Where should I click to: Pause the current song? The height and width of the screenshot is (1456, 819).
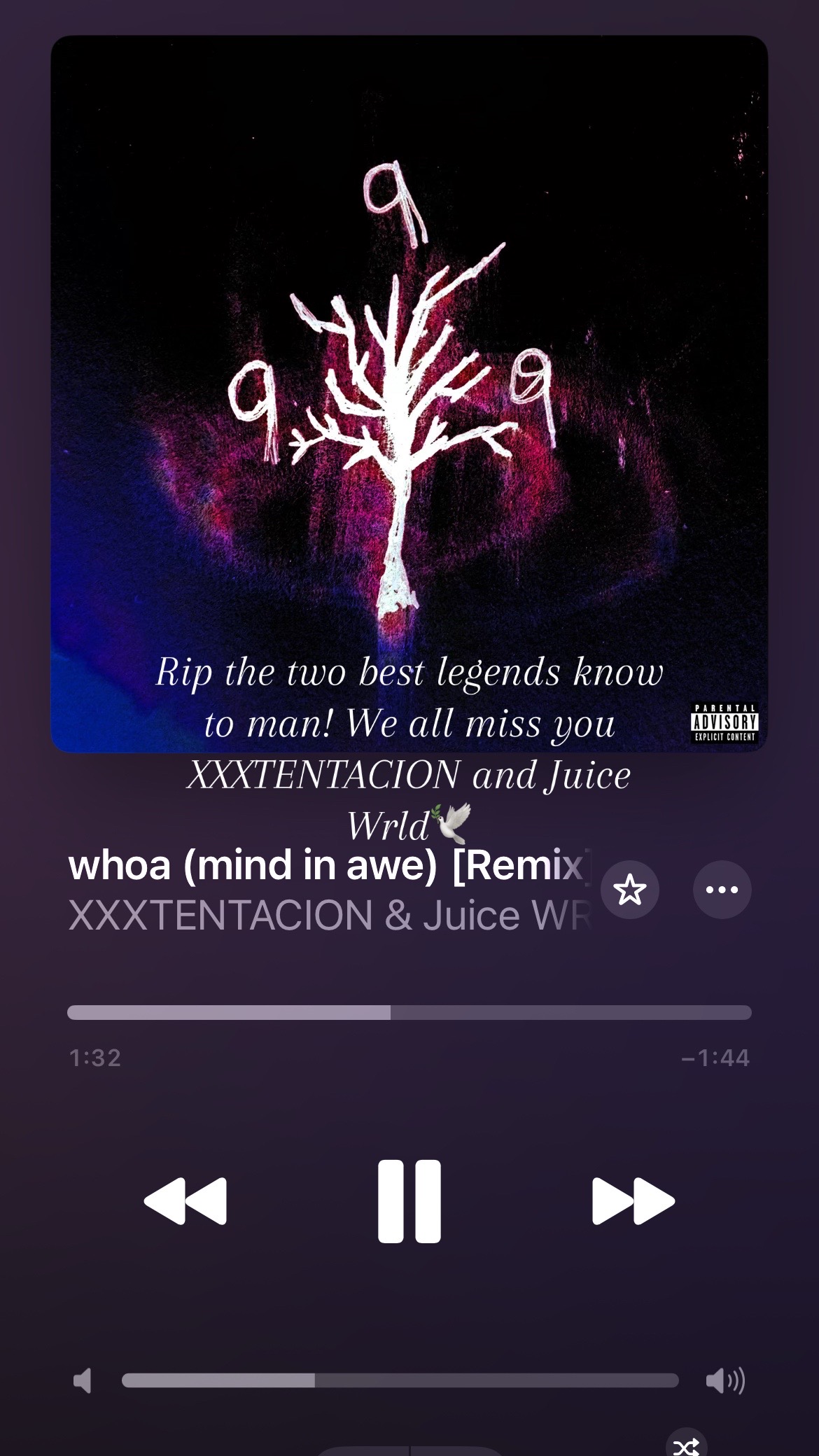coord(409,1201)
